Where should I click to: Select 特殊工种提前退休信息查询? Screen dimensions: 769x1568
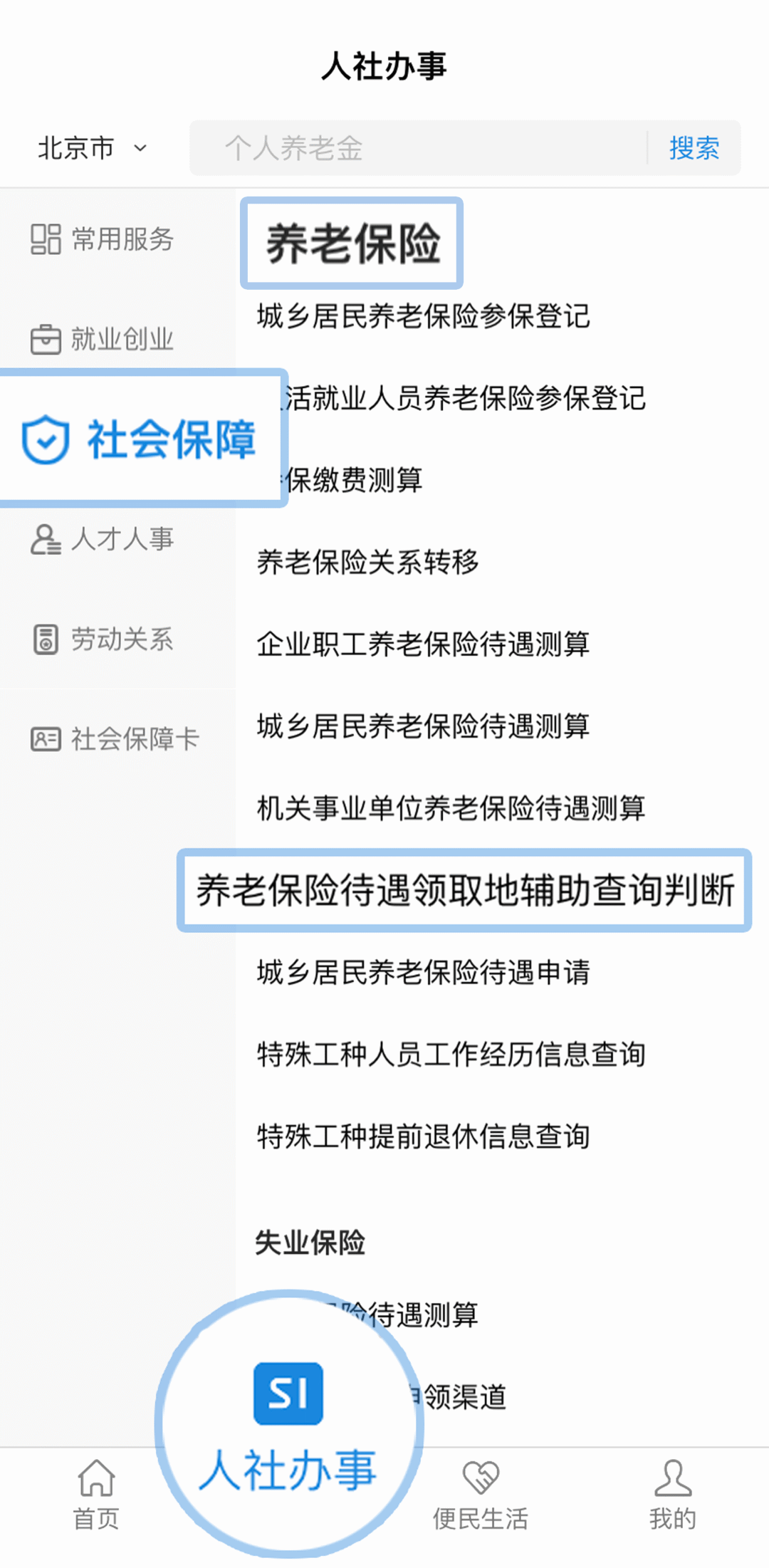pos(423,1137)
